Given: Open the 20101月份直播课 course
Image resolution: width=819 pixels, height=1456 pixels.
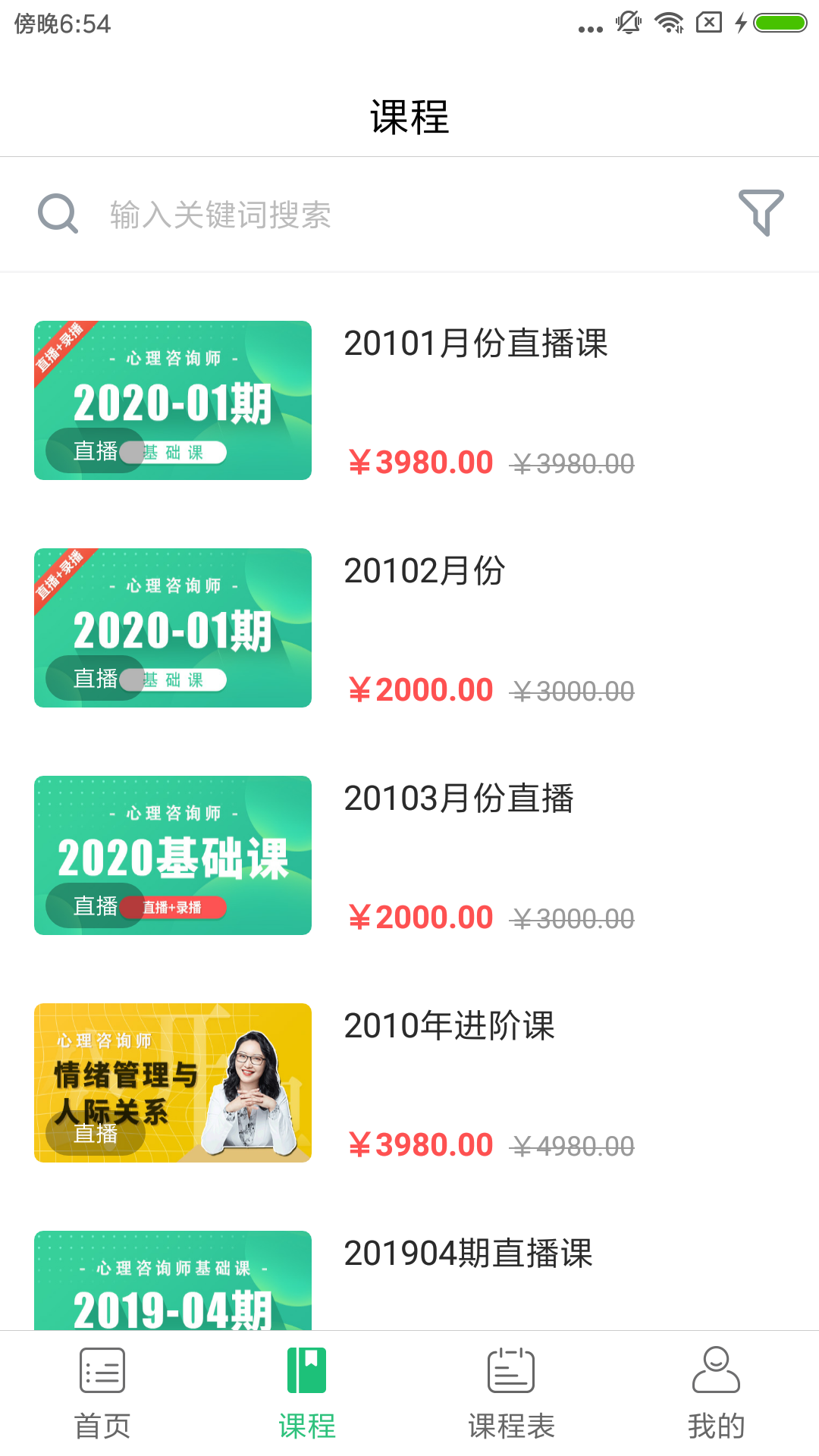Looking at the screenshot, I should (x=409, y=400).
